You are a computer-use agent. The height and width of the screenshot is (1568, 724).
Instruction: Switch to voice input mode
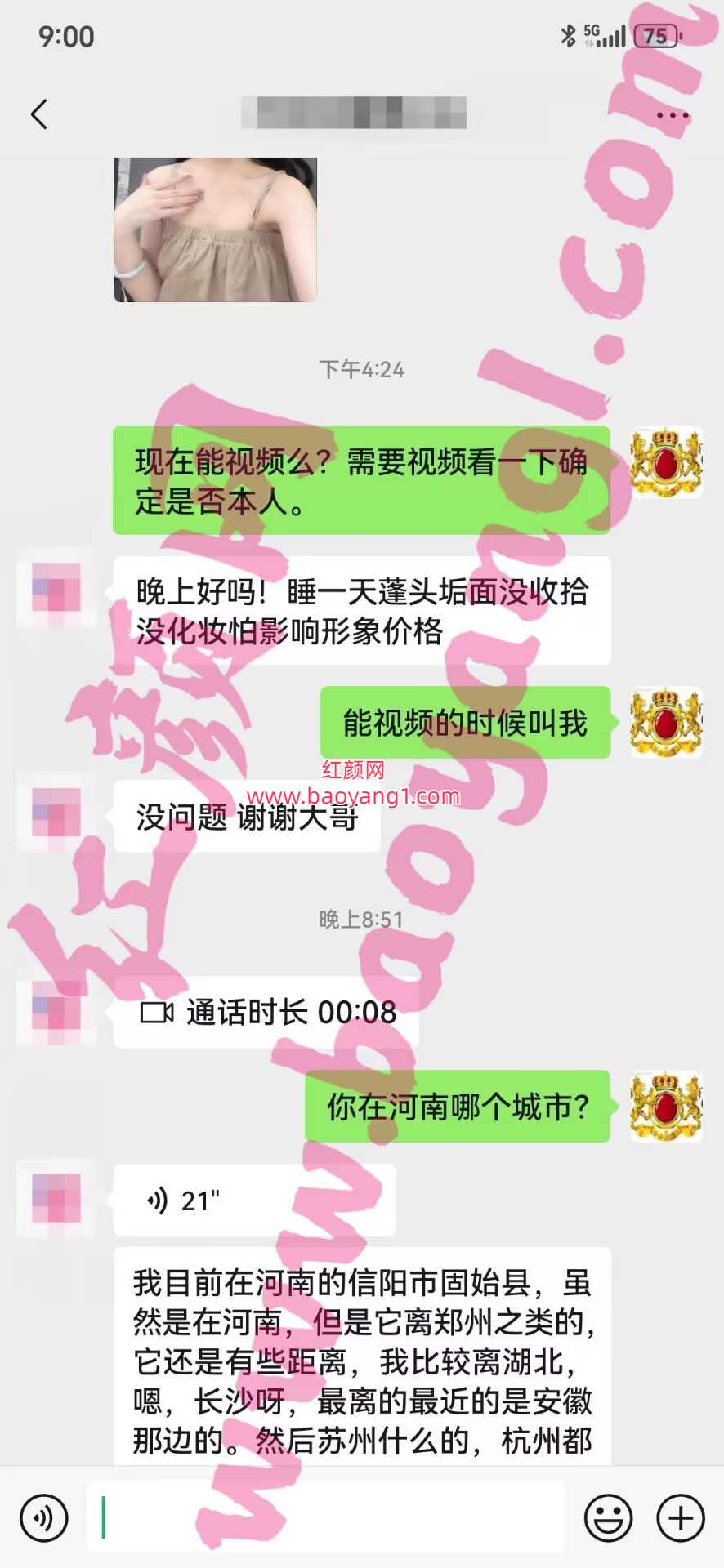(43, 1518)
